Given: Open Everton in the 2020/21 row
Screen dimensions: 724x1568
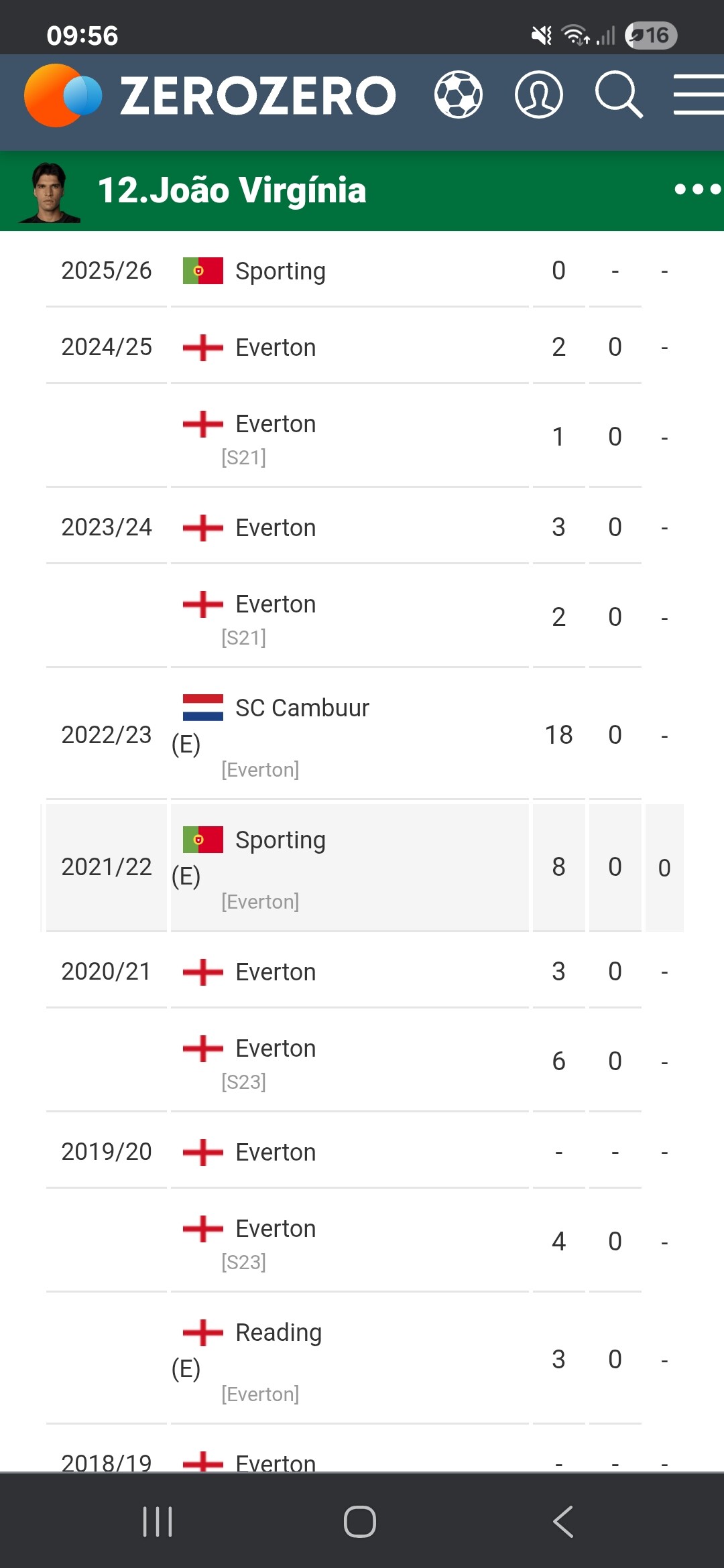Looking at the screenshot, I should coord(276,972).
